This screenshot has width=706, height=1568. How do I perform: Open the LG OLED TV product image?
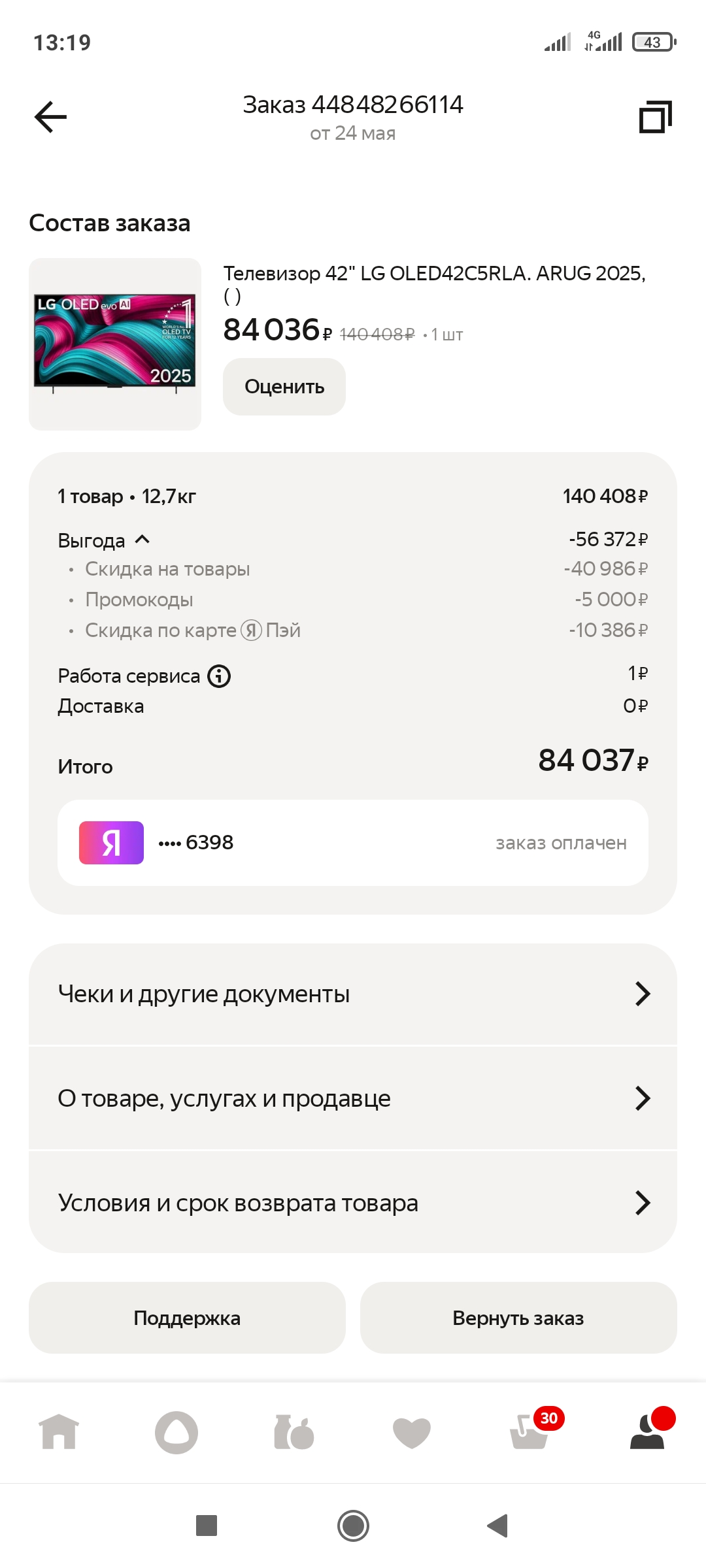tap(115, 344)
